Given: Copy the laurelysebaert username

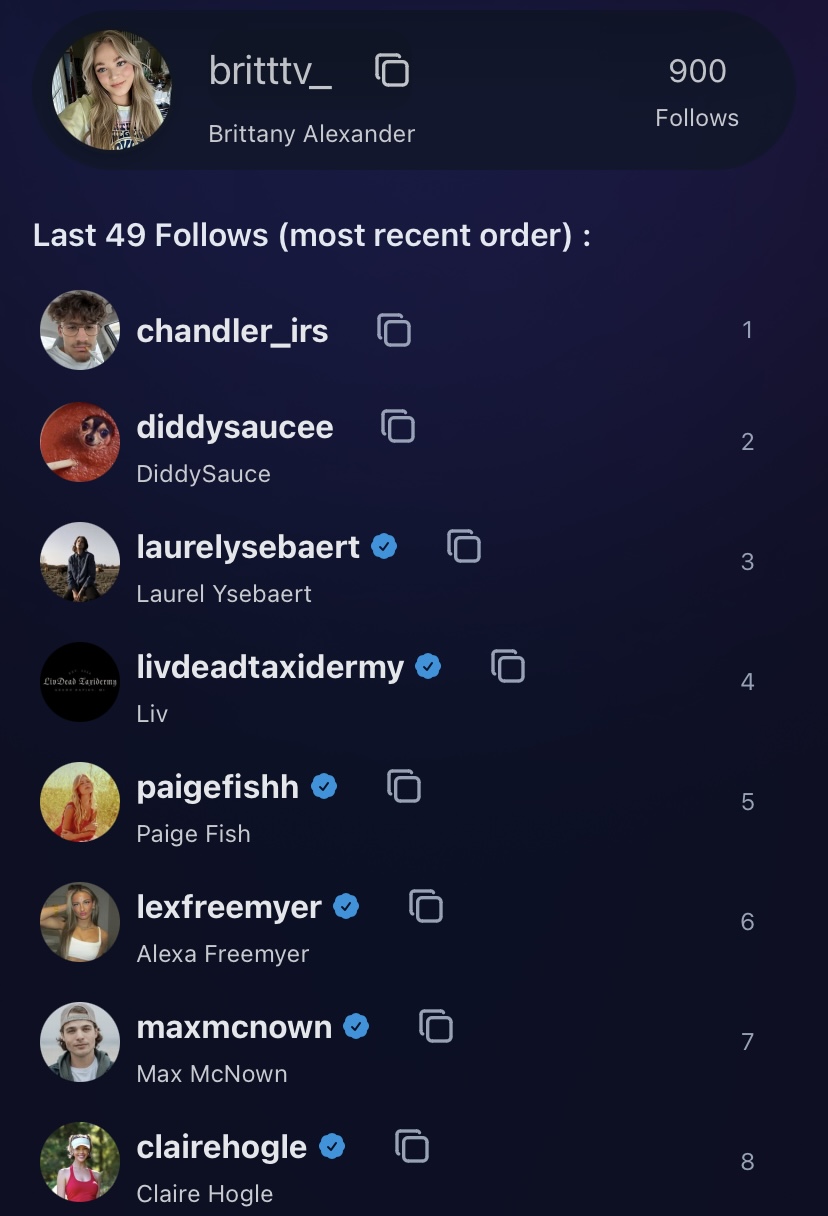Looking at the screenshot, I should (x=464, y=547).
